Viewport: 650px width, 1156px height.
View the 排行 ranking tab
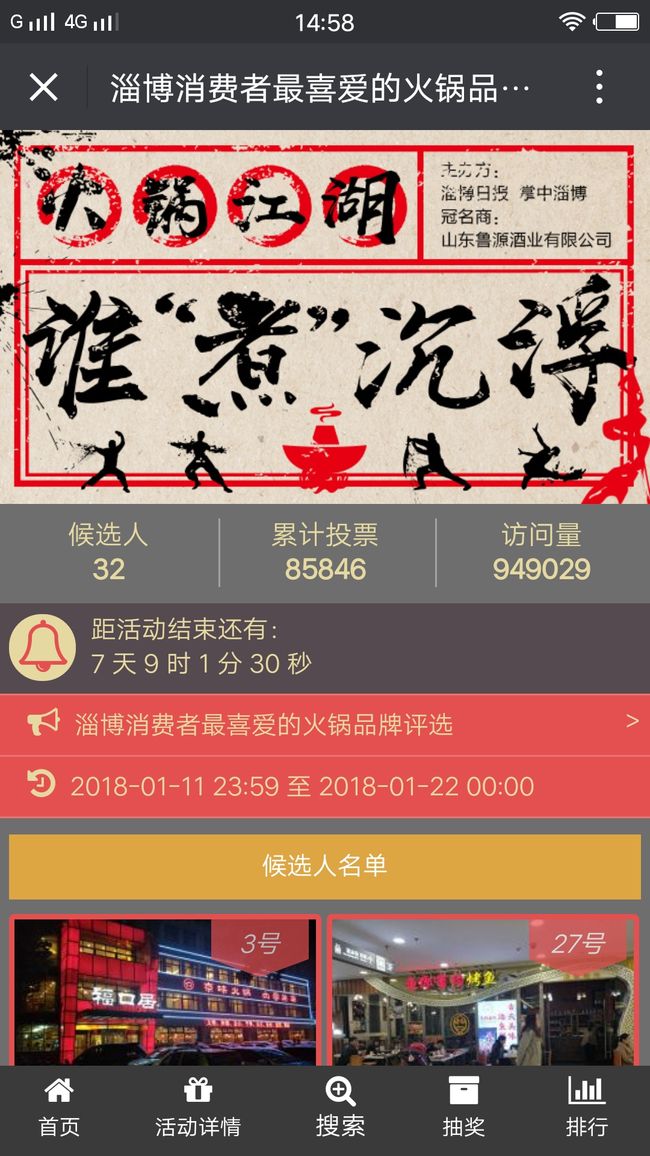click(587, 1107)
